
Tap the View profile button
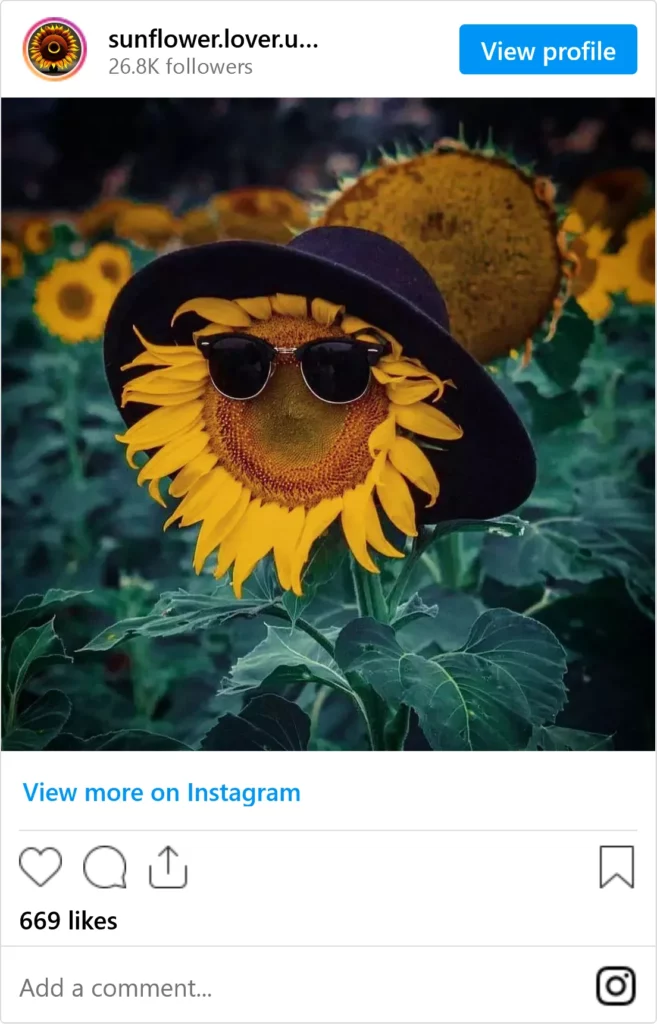coord(547,50)
